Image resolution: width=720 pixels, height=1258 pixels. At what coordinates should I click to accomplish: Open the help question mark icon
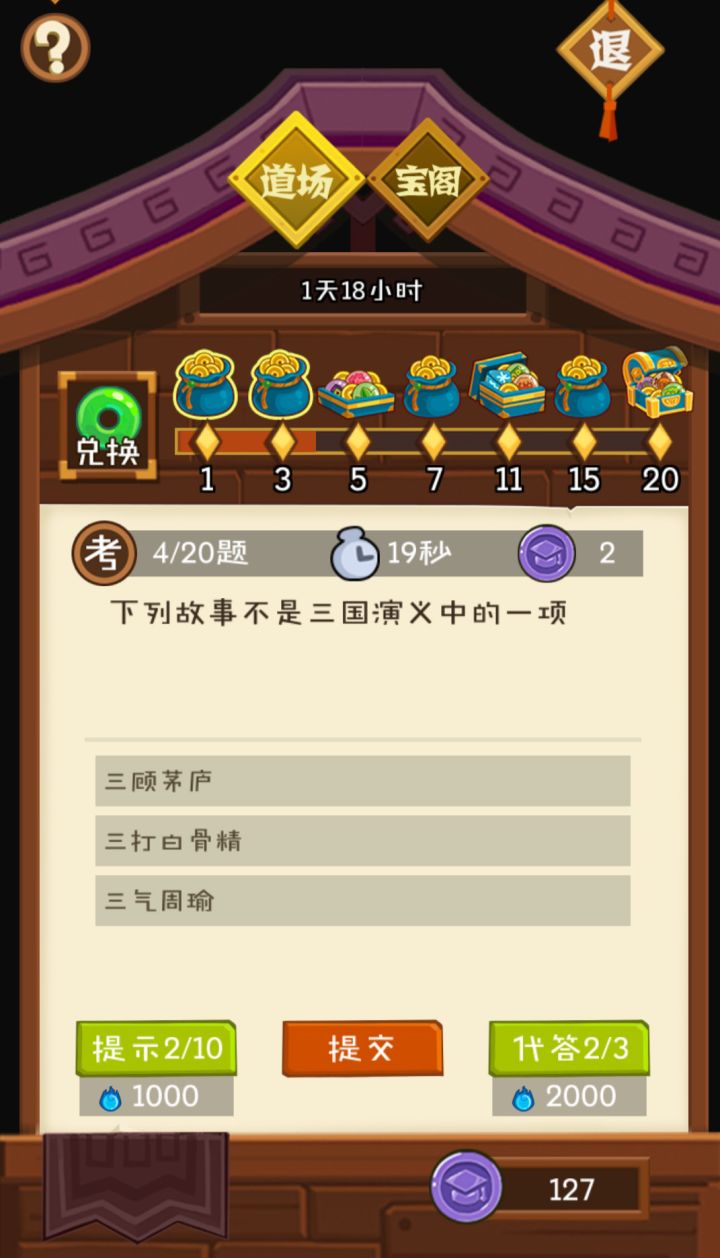coord(55,45)
